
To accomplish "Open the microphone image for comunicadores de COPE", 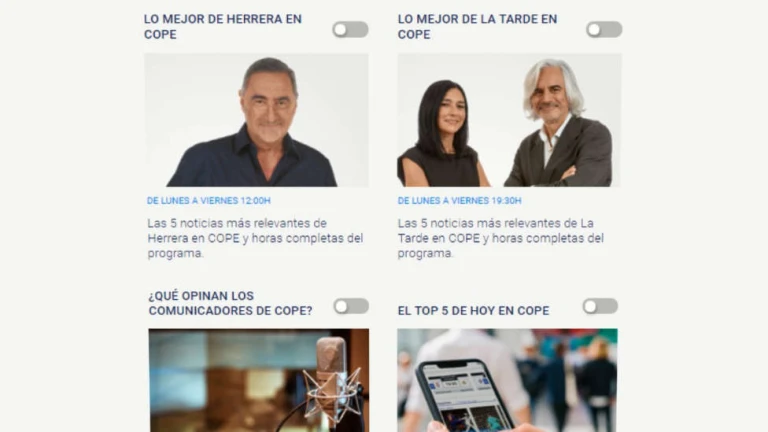I will pos(258,380).
